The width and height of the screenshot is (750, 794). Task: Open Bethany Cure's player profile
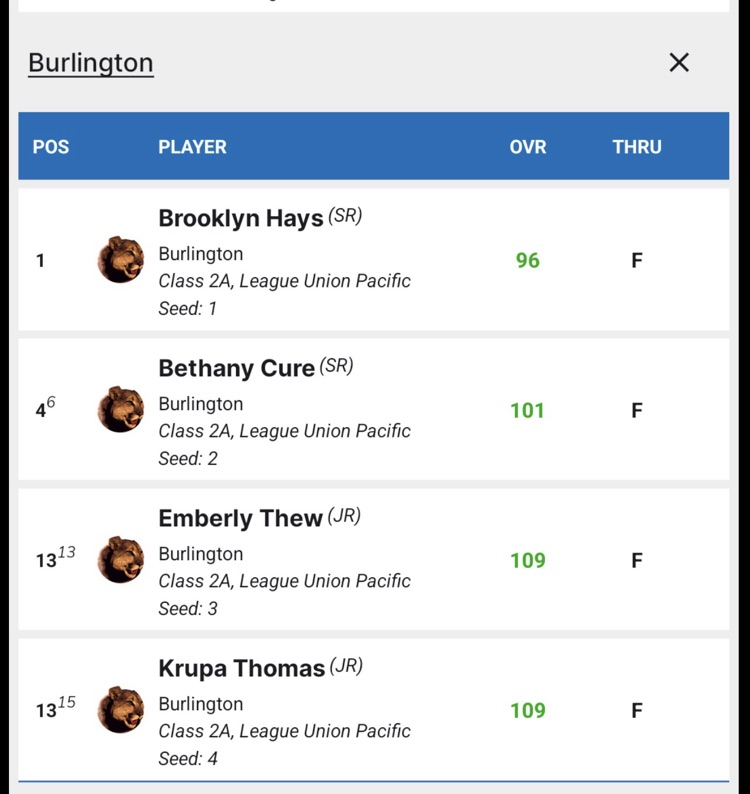235,367
